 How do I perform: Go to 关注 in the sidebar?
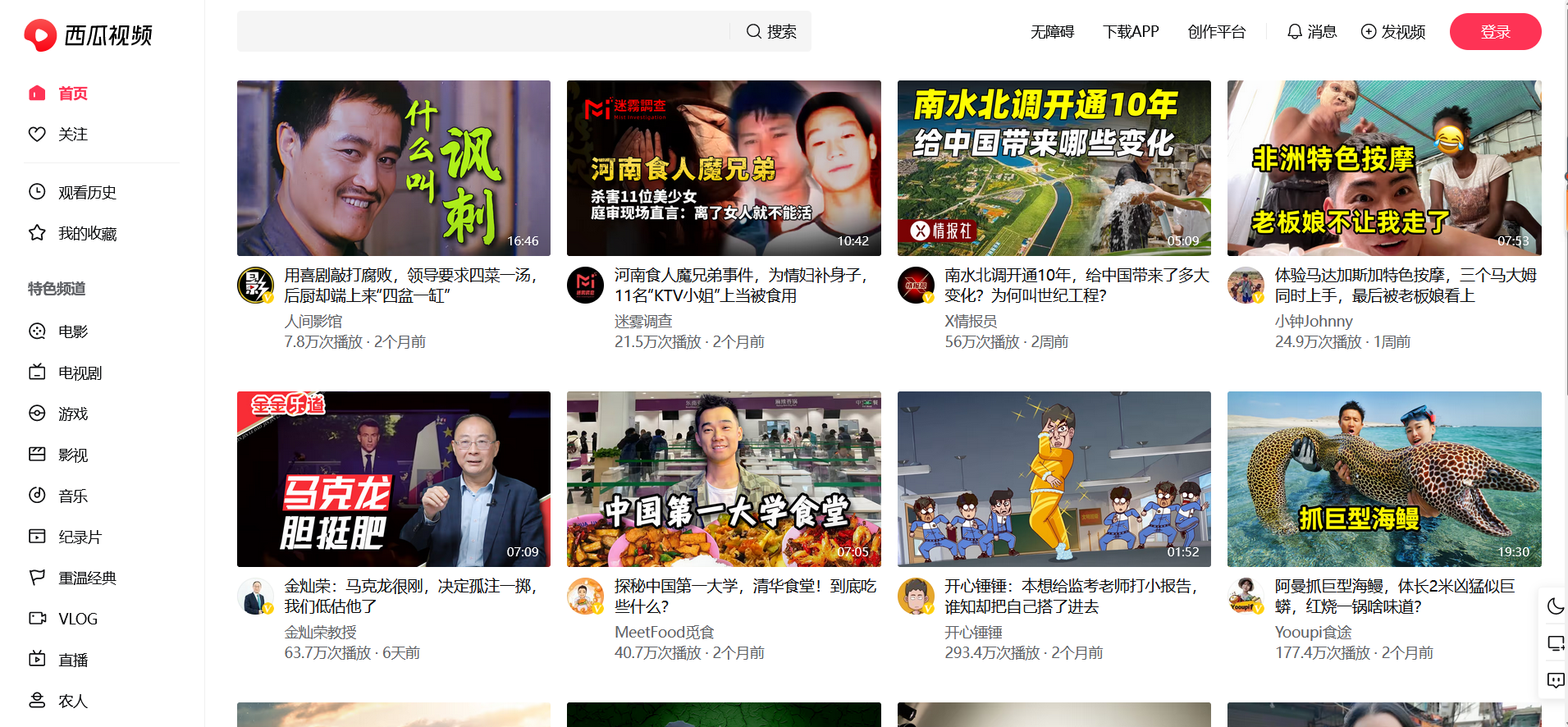(72, 135)
